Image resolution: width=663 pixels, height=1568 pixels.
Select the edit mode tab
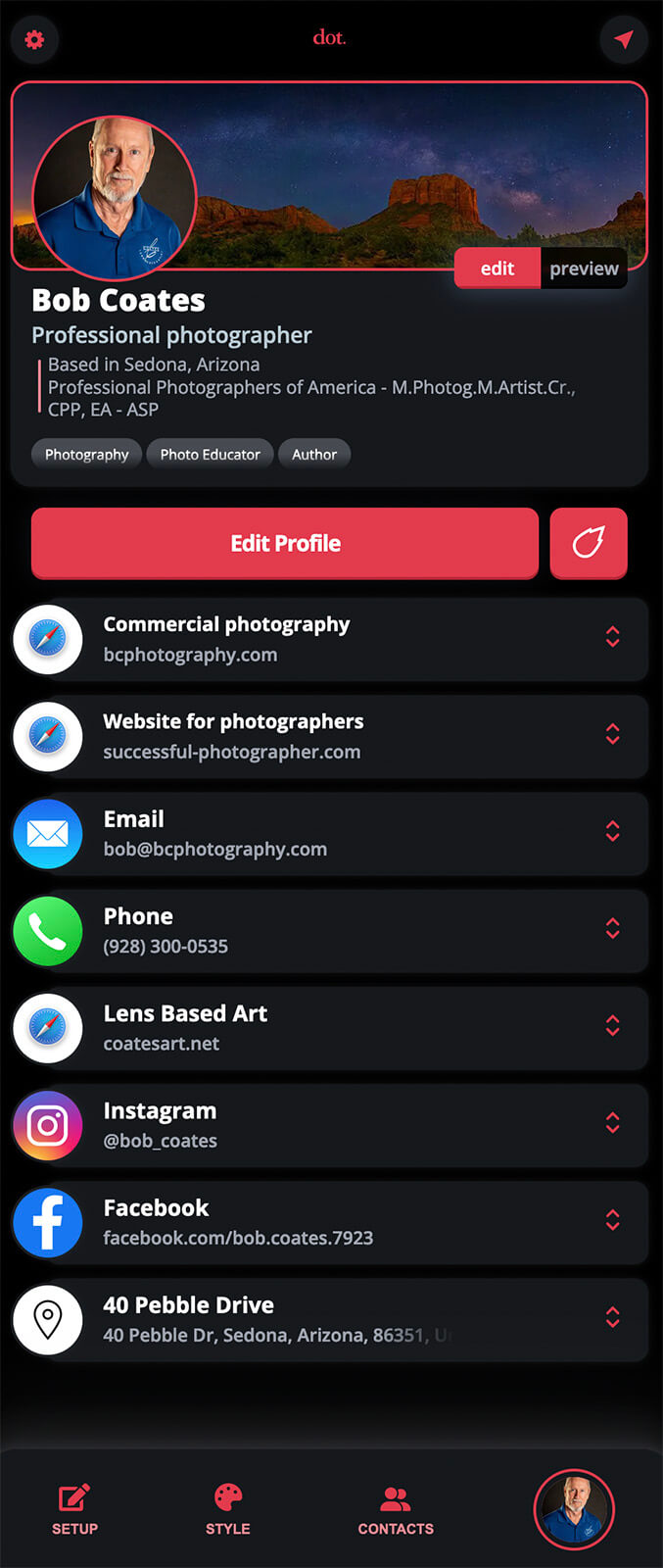tap(497, 269)
